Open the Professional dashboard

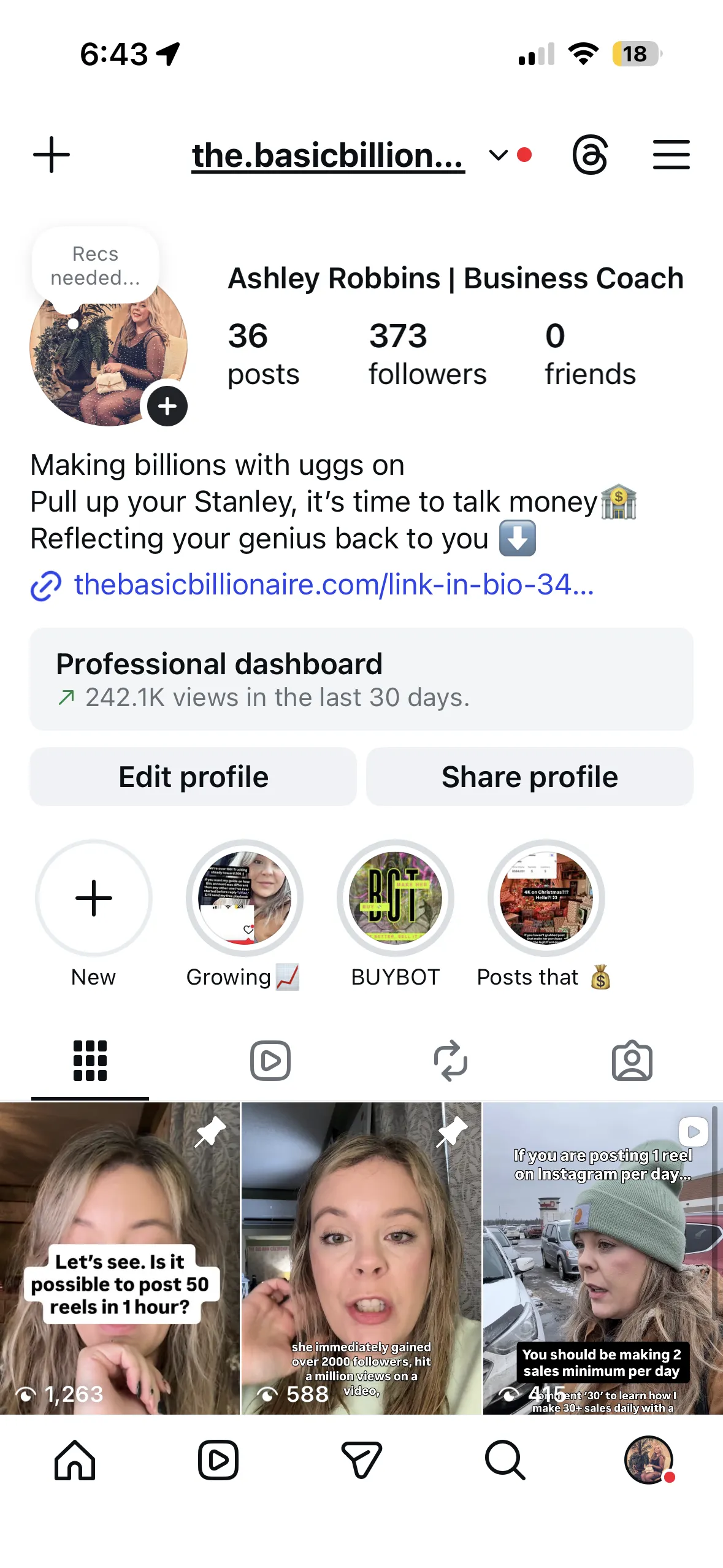pyautogui.click(x=361, y=679)
